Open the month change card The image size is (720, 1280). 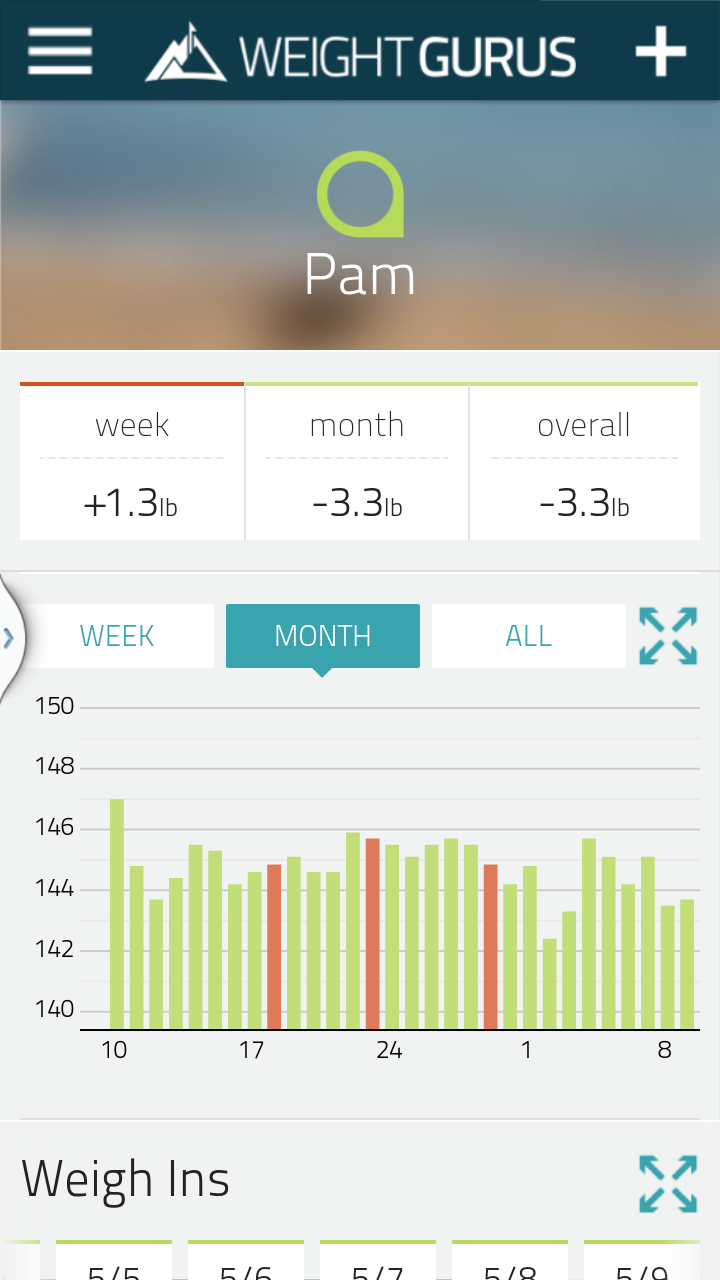tap(357, 461)
